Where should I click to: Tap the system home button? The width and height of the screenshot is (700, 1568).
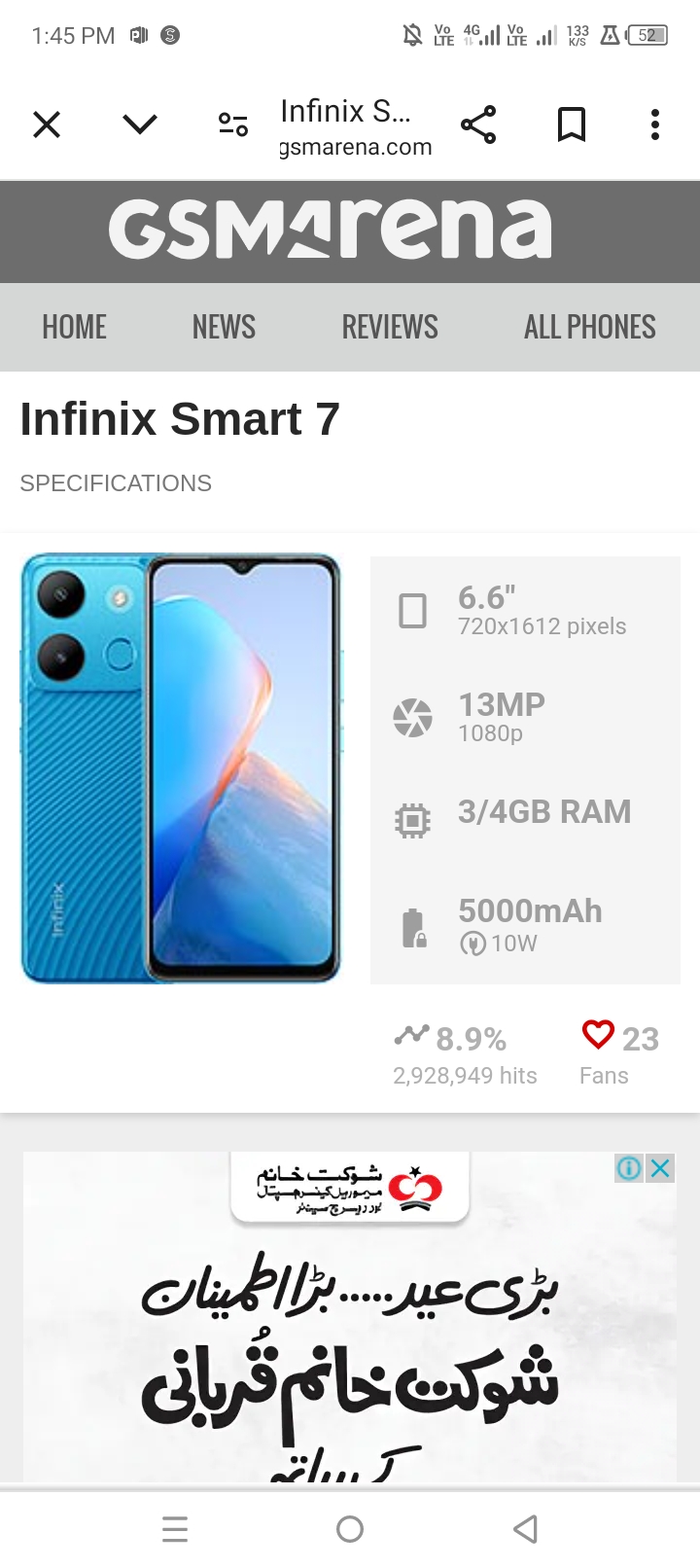[350, 1529]
